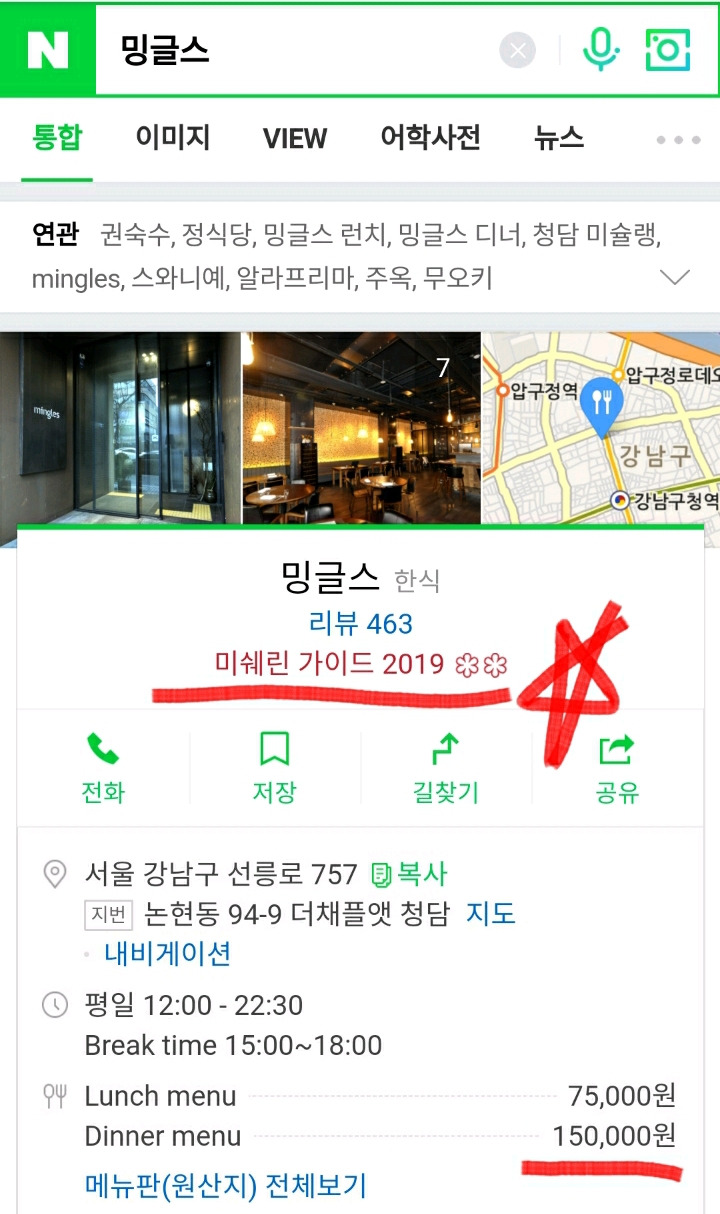Open the map thumbnail of 강남구
Image resolution: width=720 pixels, height=1214 pixels.
tap(601, 428)
